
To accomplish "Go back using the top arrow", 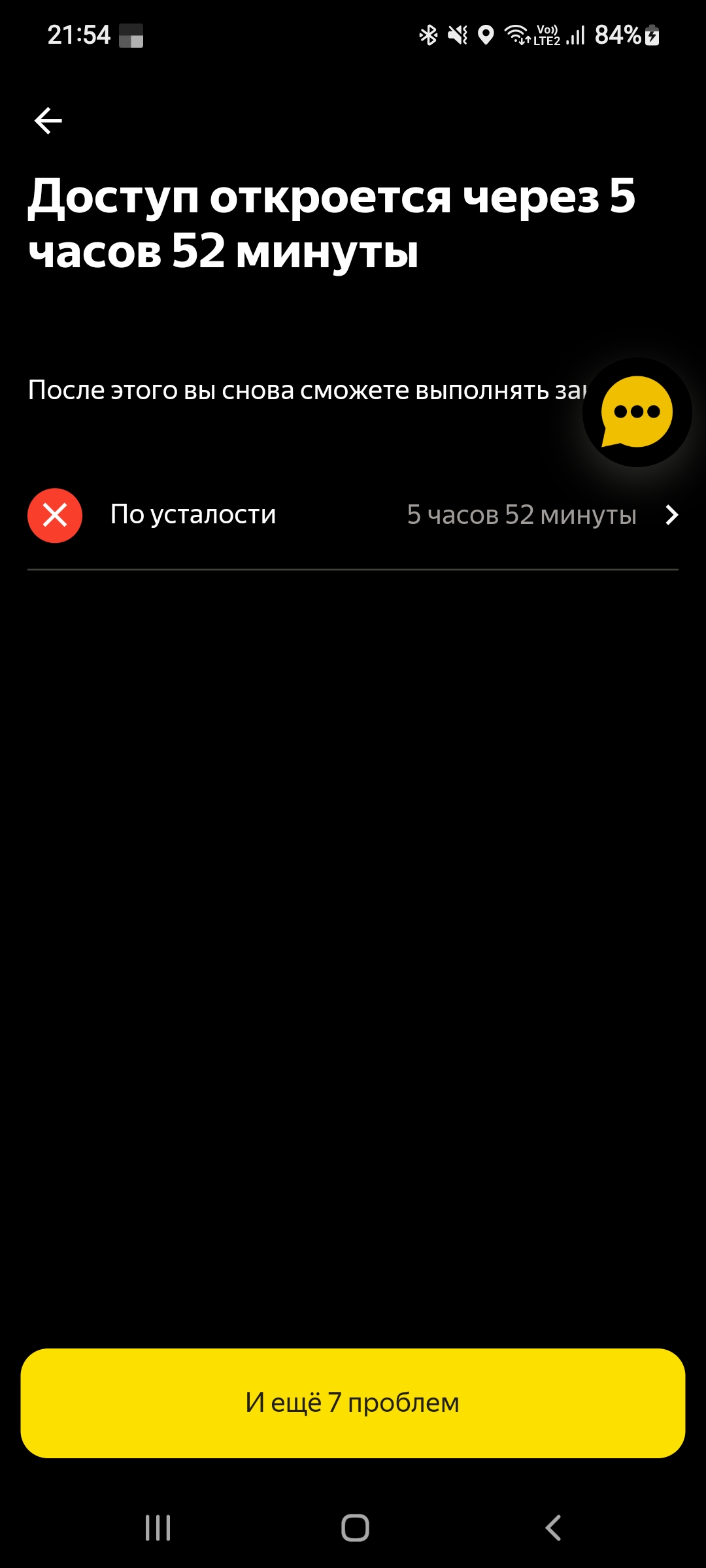I will tap(48, 121).
